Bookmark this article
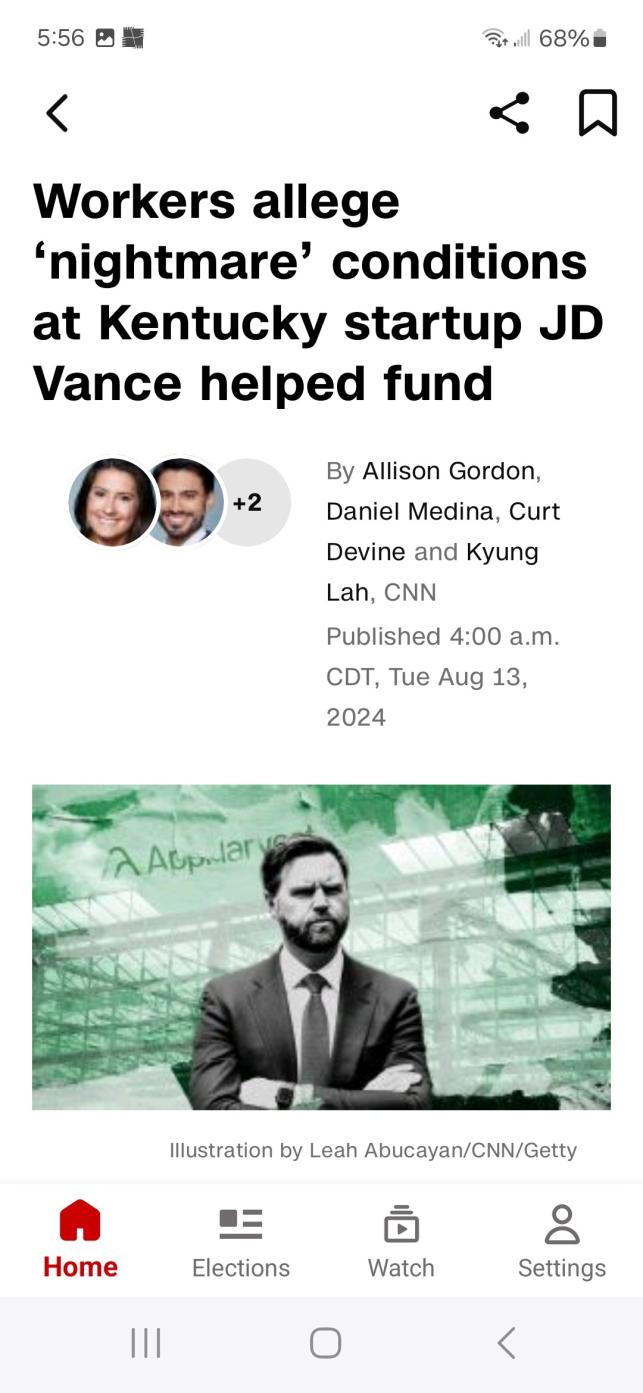Viewport: 643px width, 1393px height. click(597, 113)
